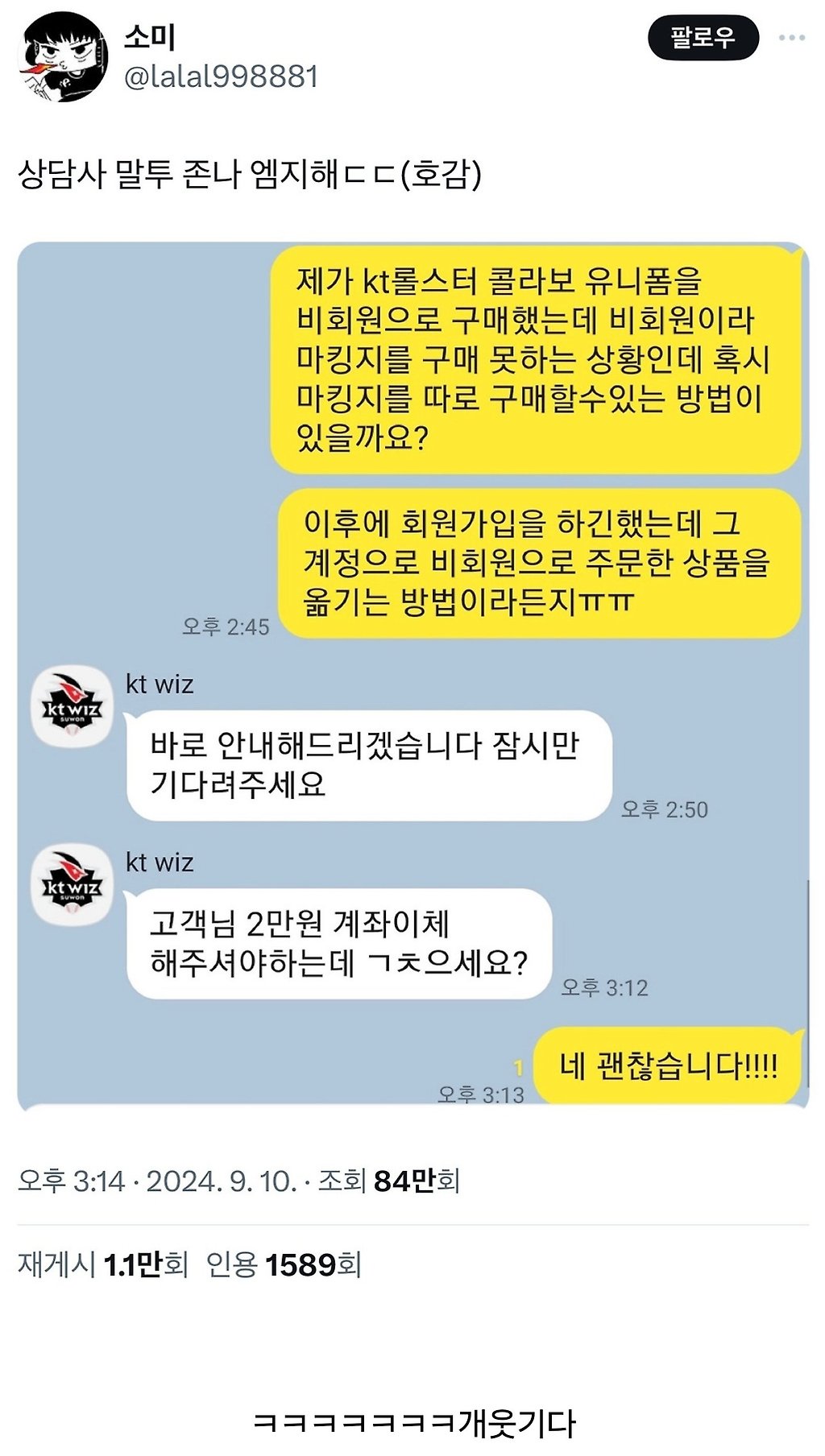
Task: Open the three-dot more options icon
Action: pyautogui.click(x=794, y=36)
